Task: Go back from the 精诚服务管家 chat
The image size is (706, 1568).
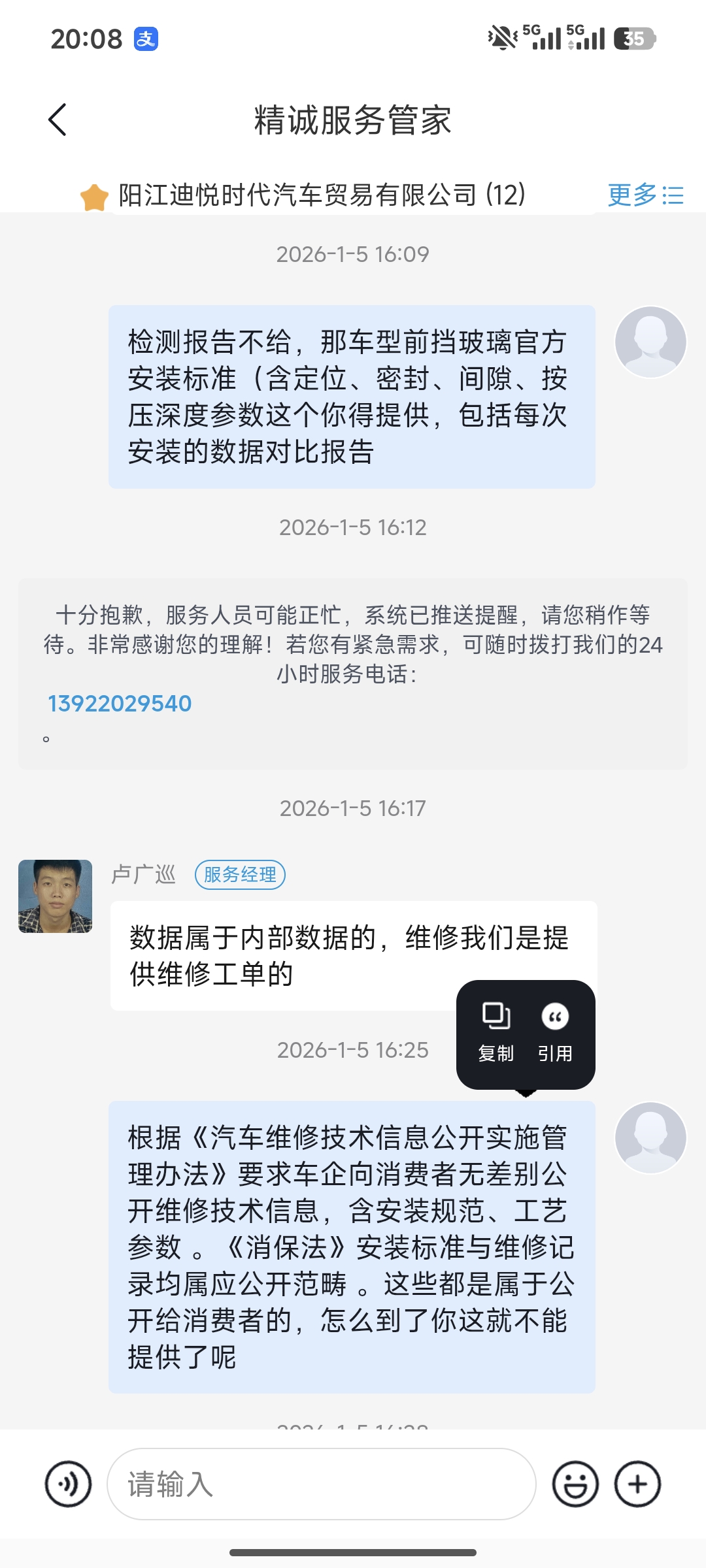Action: (58, 120)
